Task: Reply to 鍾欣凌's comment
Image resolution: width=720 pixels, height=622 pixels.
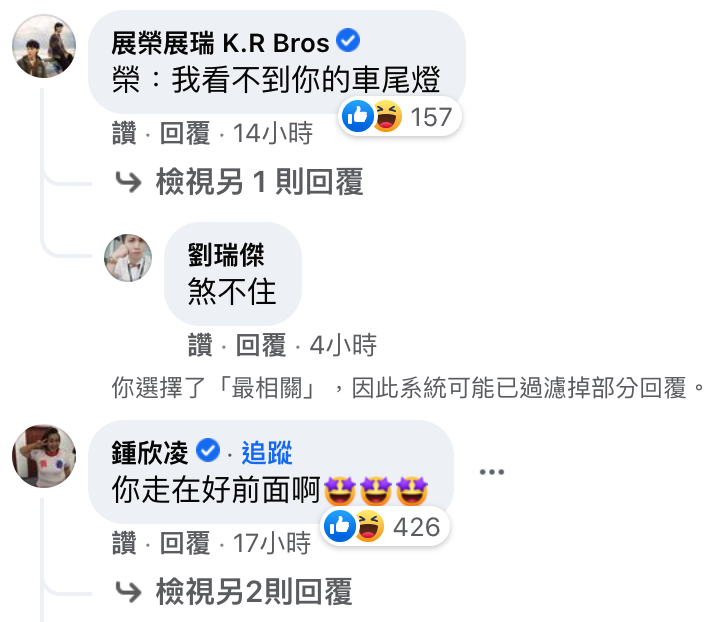Action: [x=186, y=543]
